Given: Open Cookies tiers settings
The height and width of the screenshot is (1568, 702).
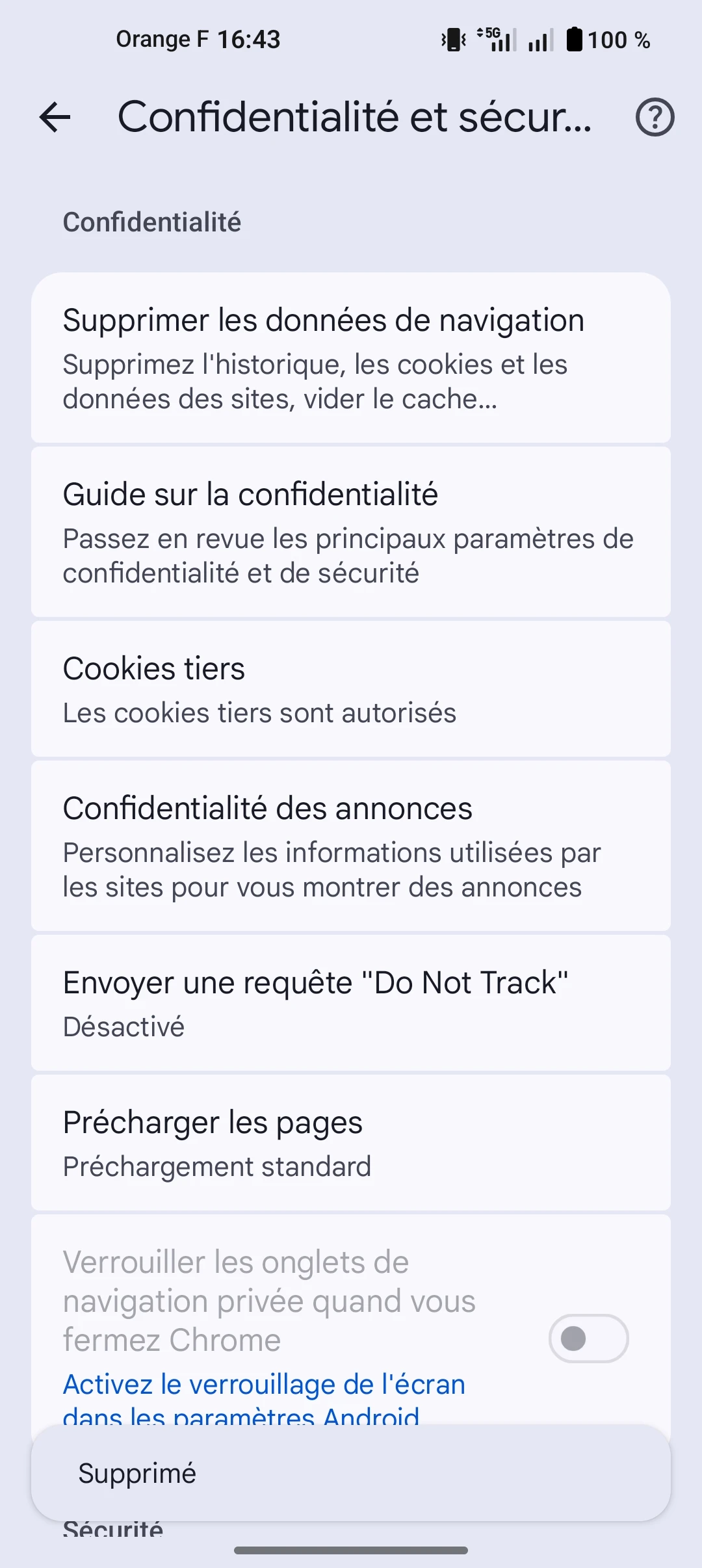Looking at the screenshot, I should click(351, 689).
